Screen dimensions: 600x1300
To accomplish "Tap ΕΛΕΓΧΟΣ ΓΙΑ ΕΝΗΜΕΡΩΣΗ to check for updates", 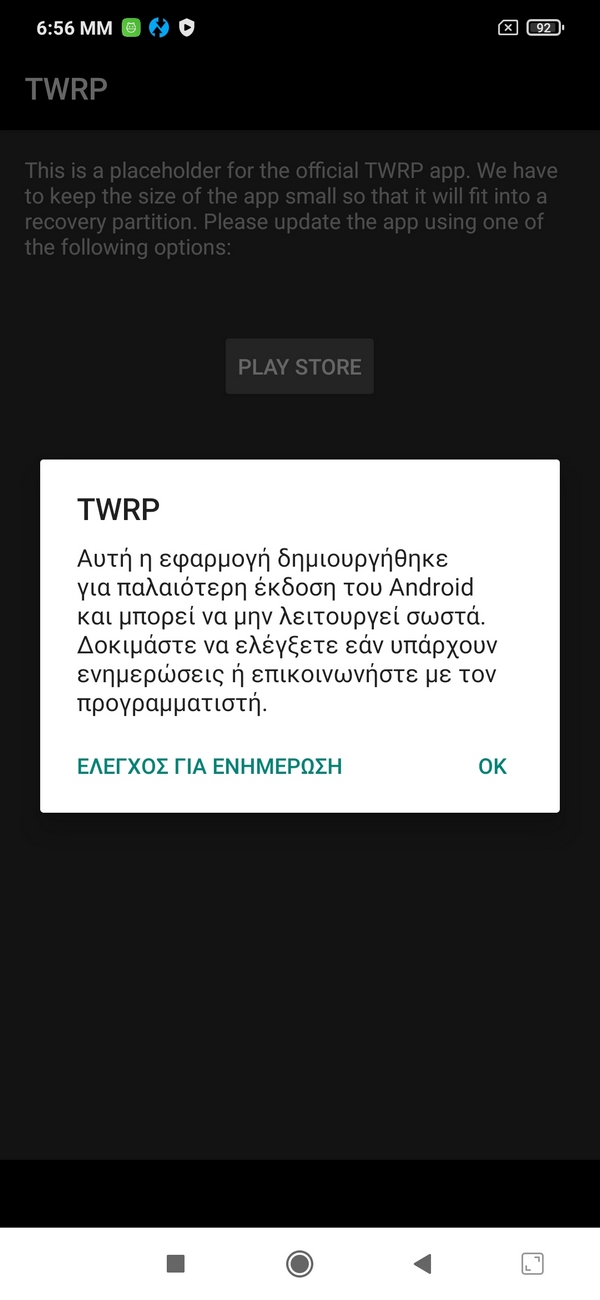I will [x=210, y=767].
